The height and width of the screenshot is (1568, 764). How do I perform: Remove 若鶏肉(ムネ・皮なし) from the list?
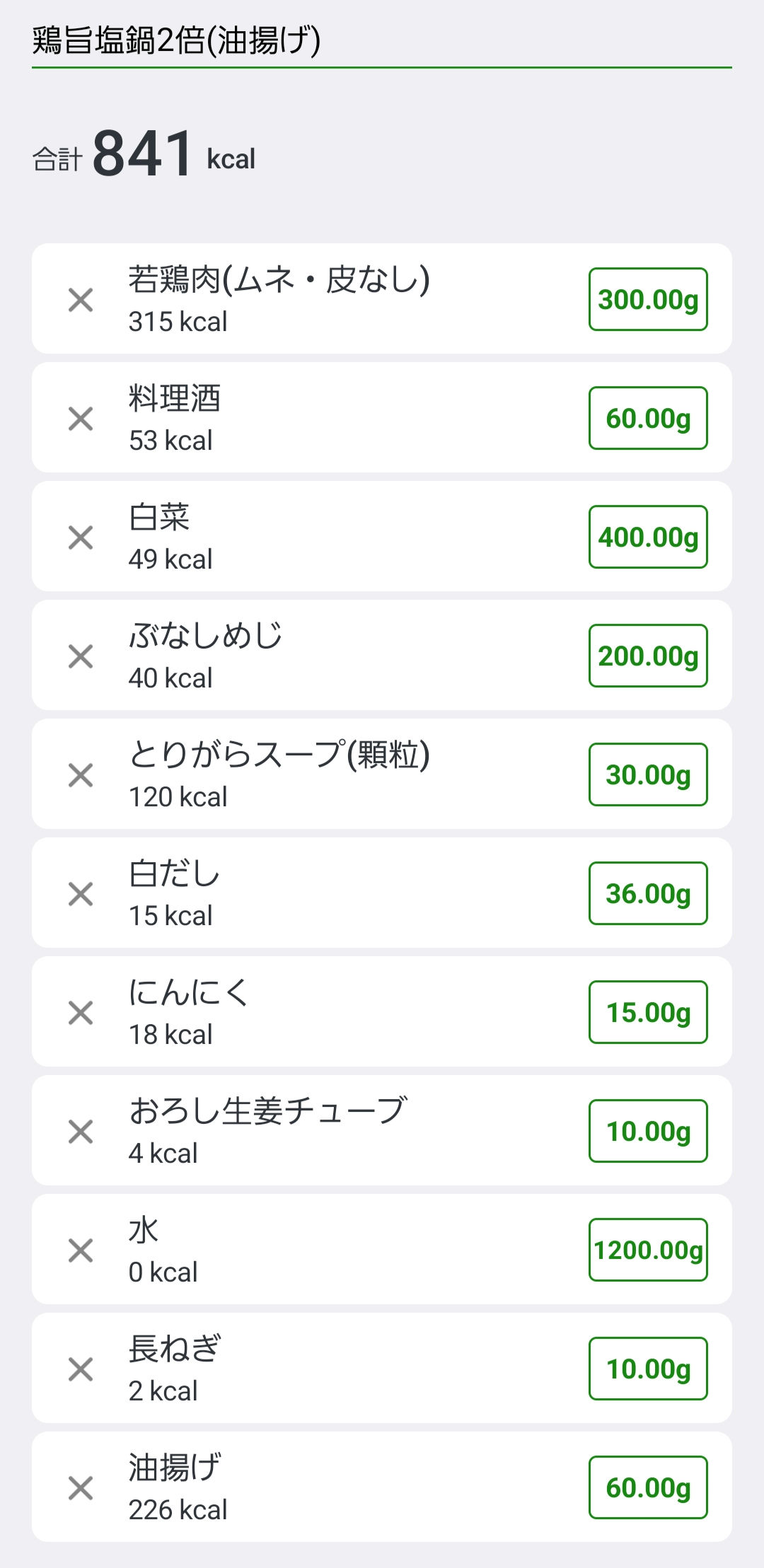click(81, 300)
